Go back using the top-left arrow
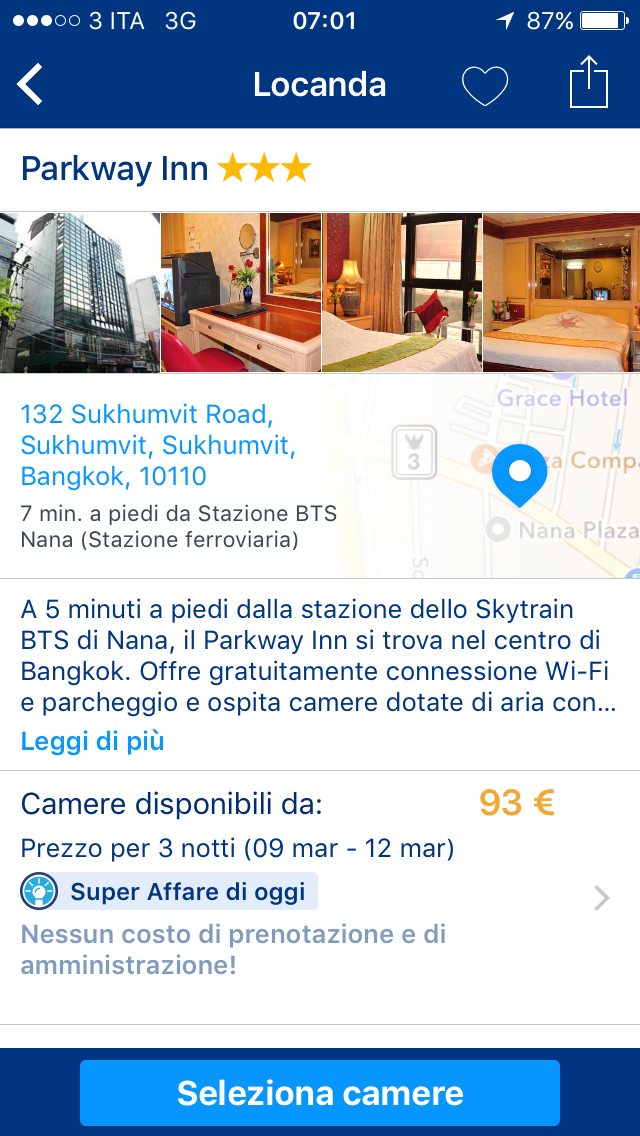This screenshot has width=640, height=1136. (x=31, y=84)
